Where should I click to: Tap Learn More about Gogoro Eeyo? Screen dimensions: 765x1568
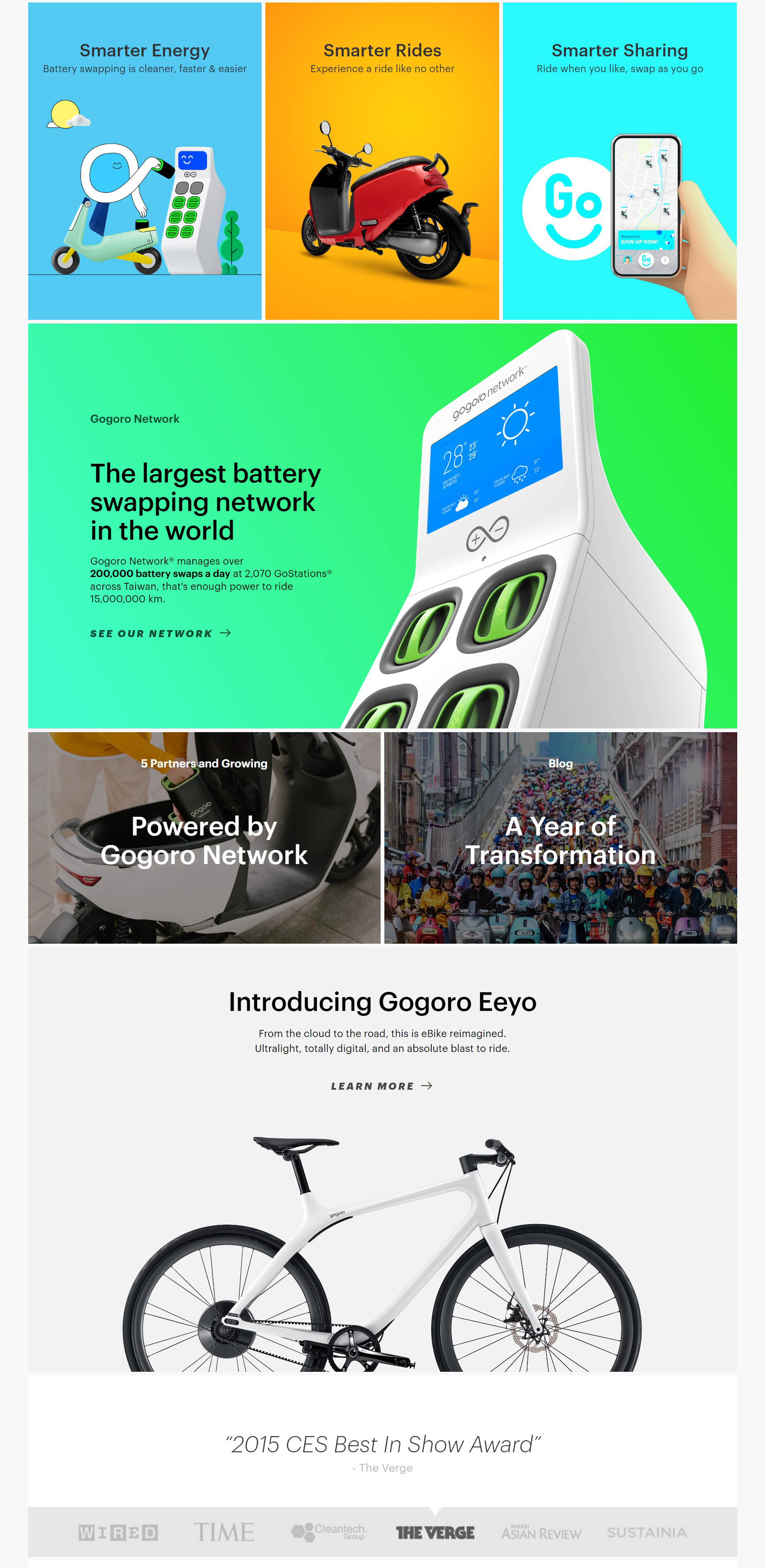381,1086
